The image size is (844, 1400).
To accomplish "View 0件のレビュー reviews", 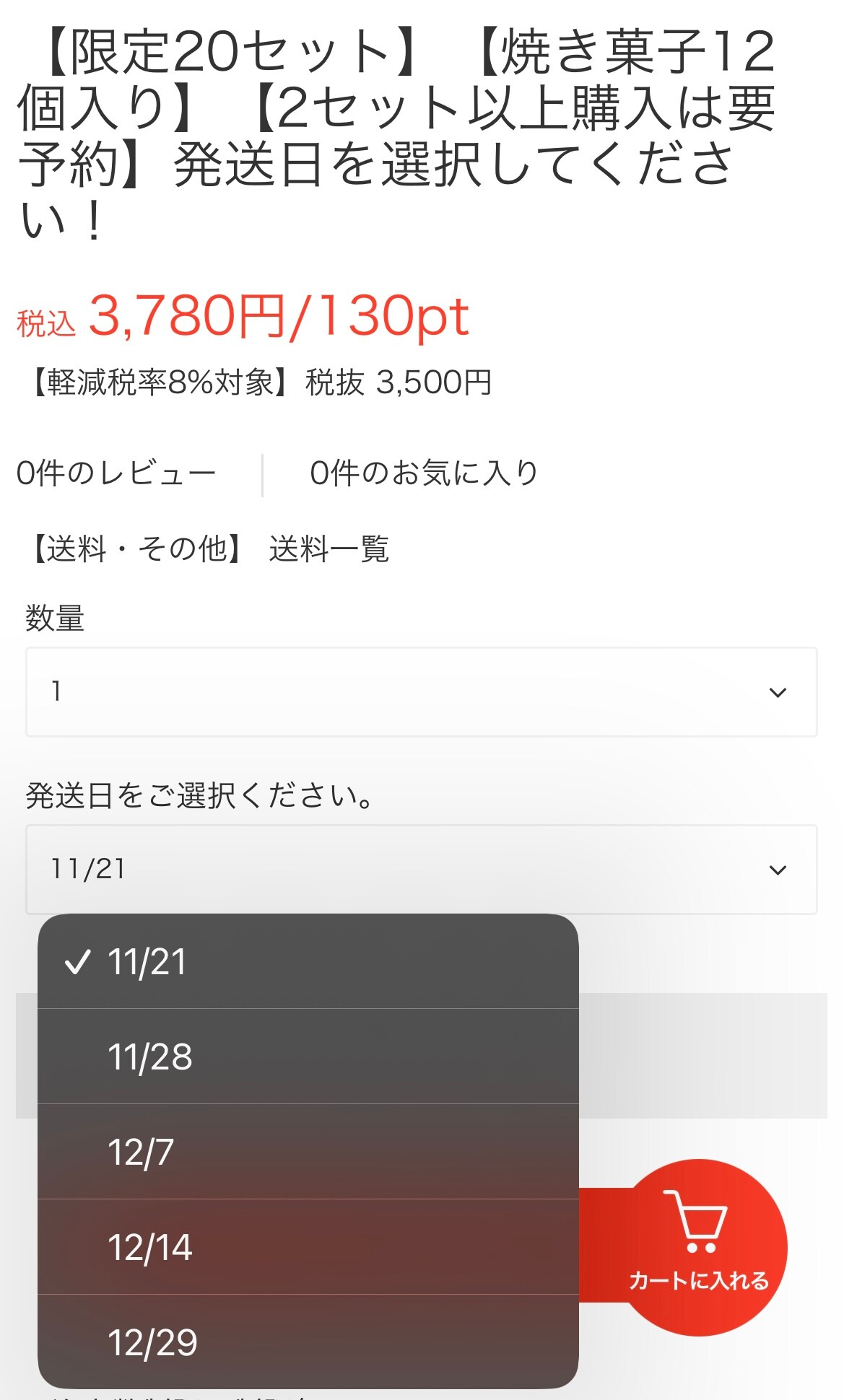I will coord(116,473).
